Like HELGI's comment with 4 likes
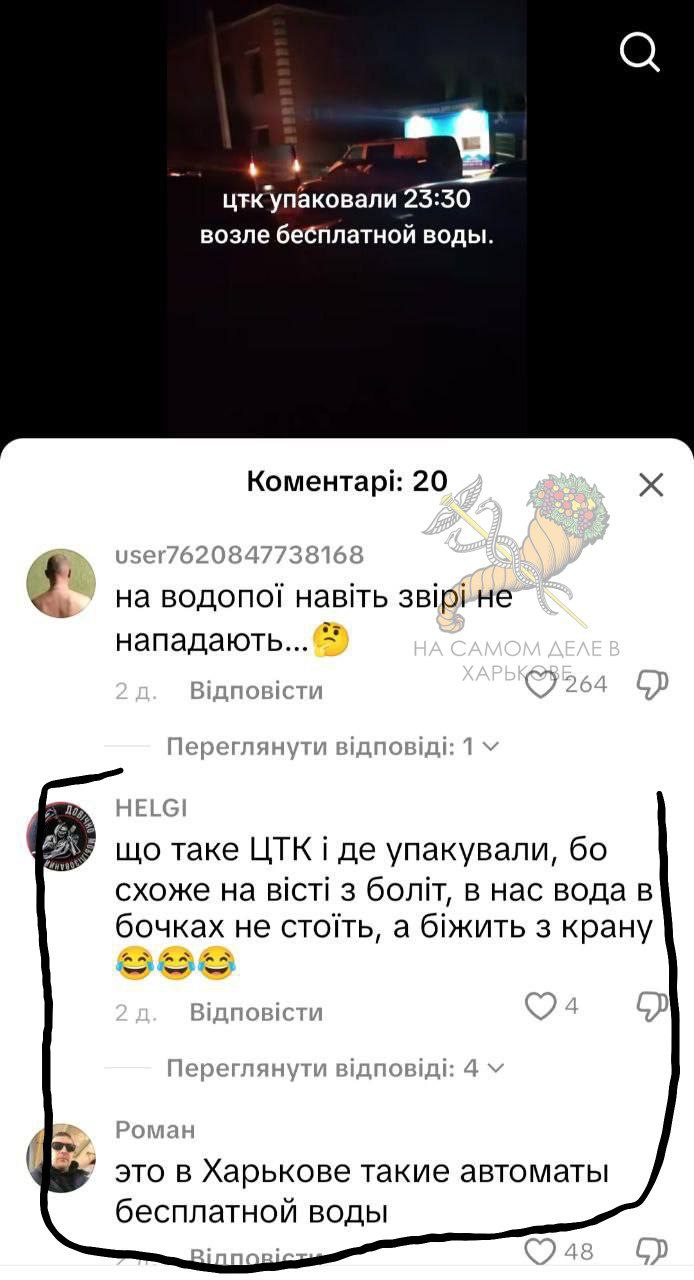The height and width of the screenshot is (1280, 694). click(x=541, y=1007)
